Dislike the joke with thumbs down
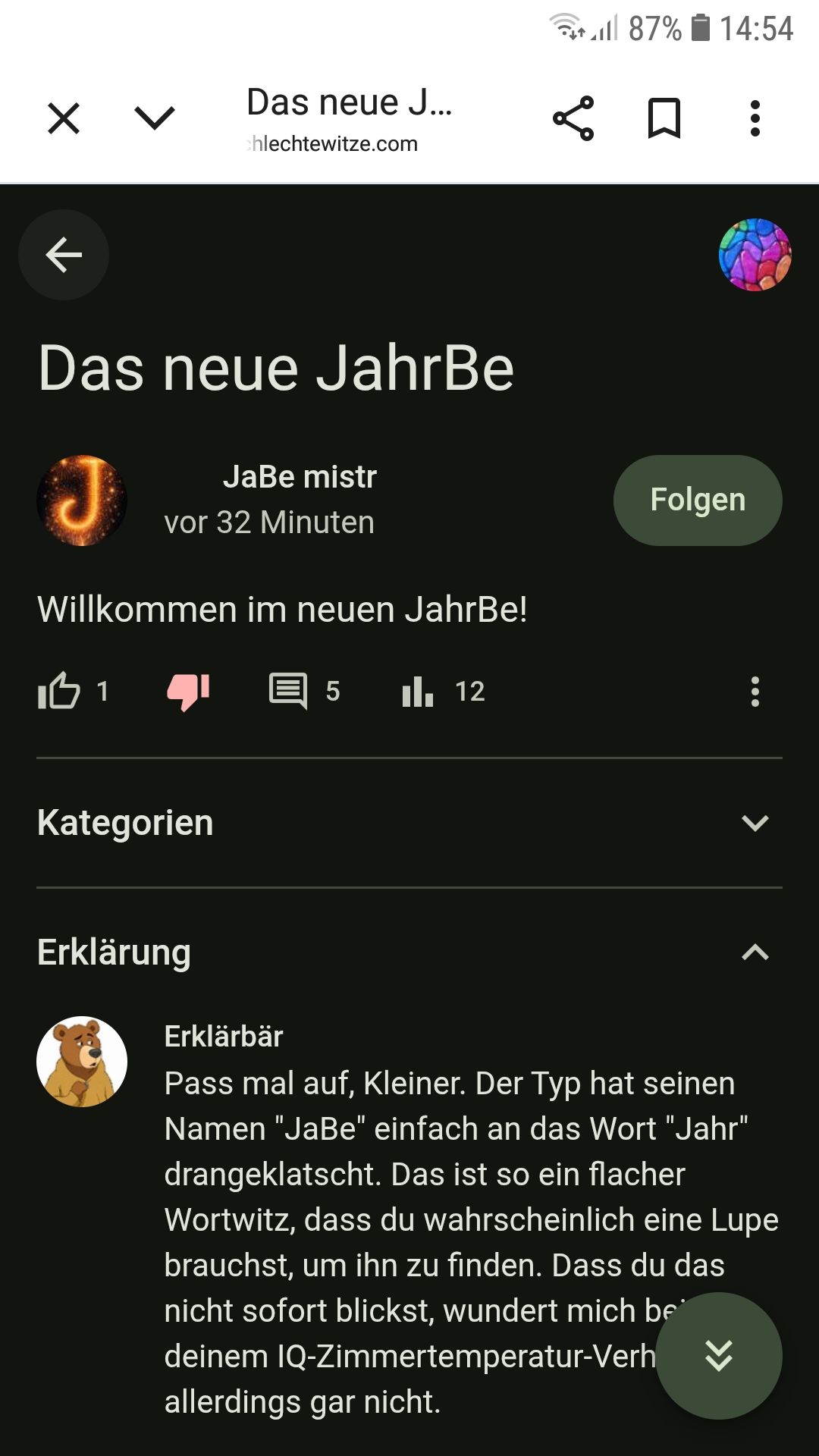Screen dimensions: 819x1456 pos(188,691)
